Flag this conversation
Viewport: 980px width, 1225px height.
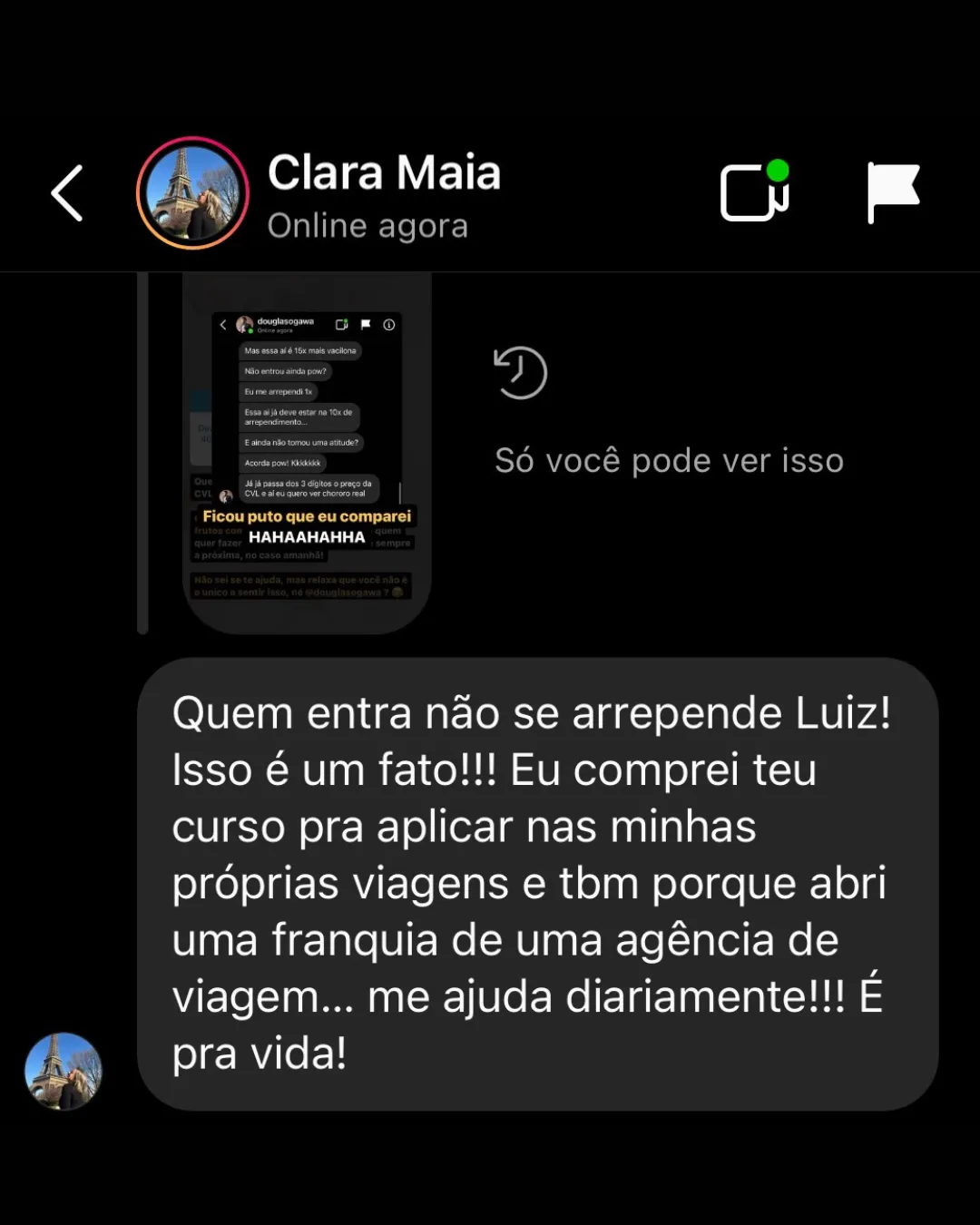(893, 191)
